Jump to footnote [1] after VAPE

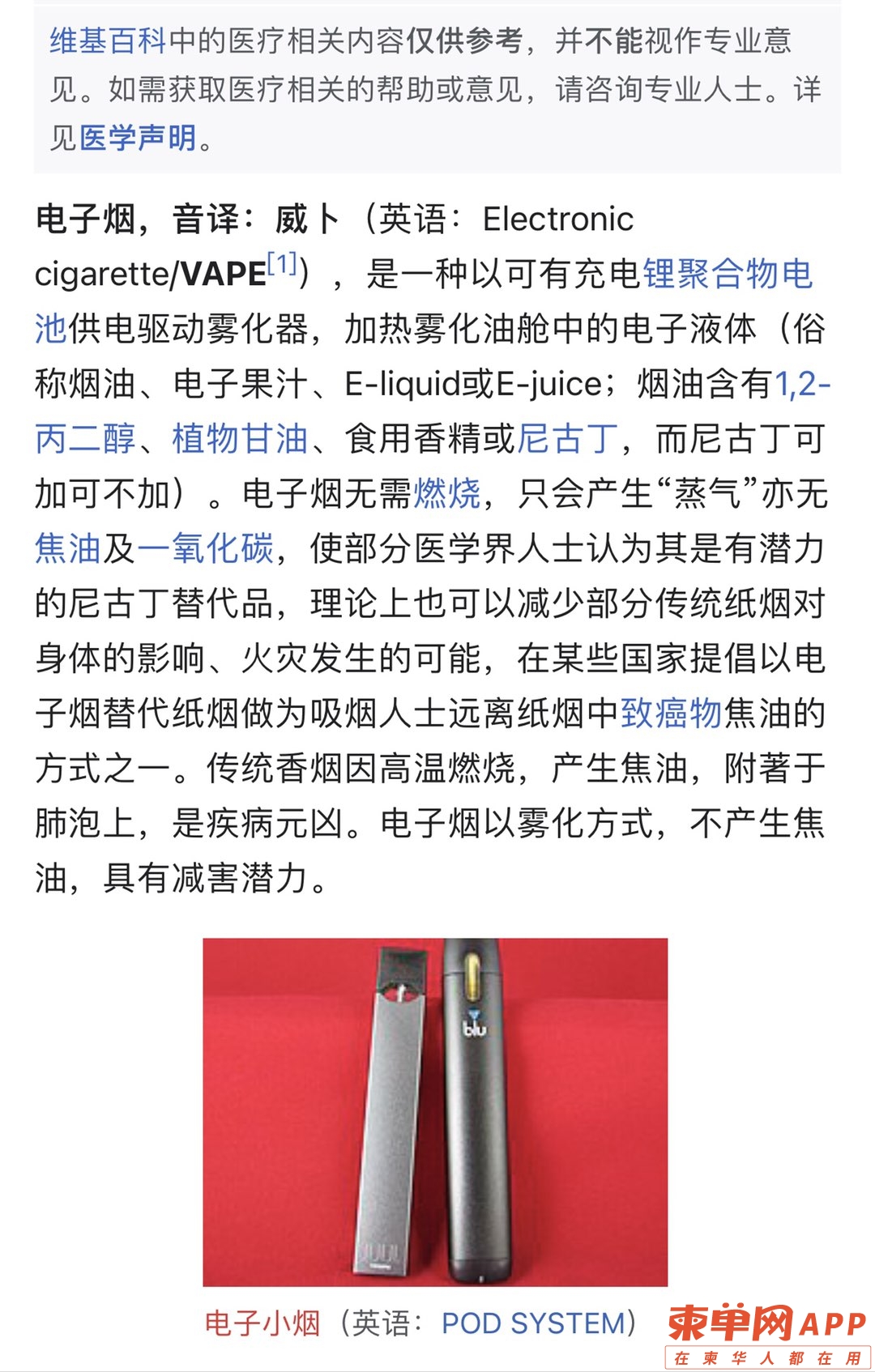tap(282, 264)
